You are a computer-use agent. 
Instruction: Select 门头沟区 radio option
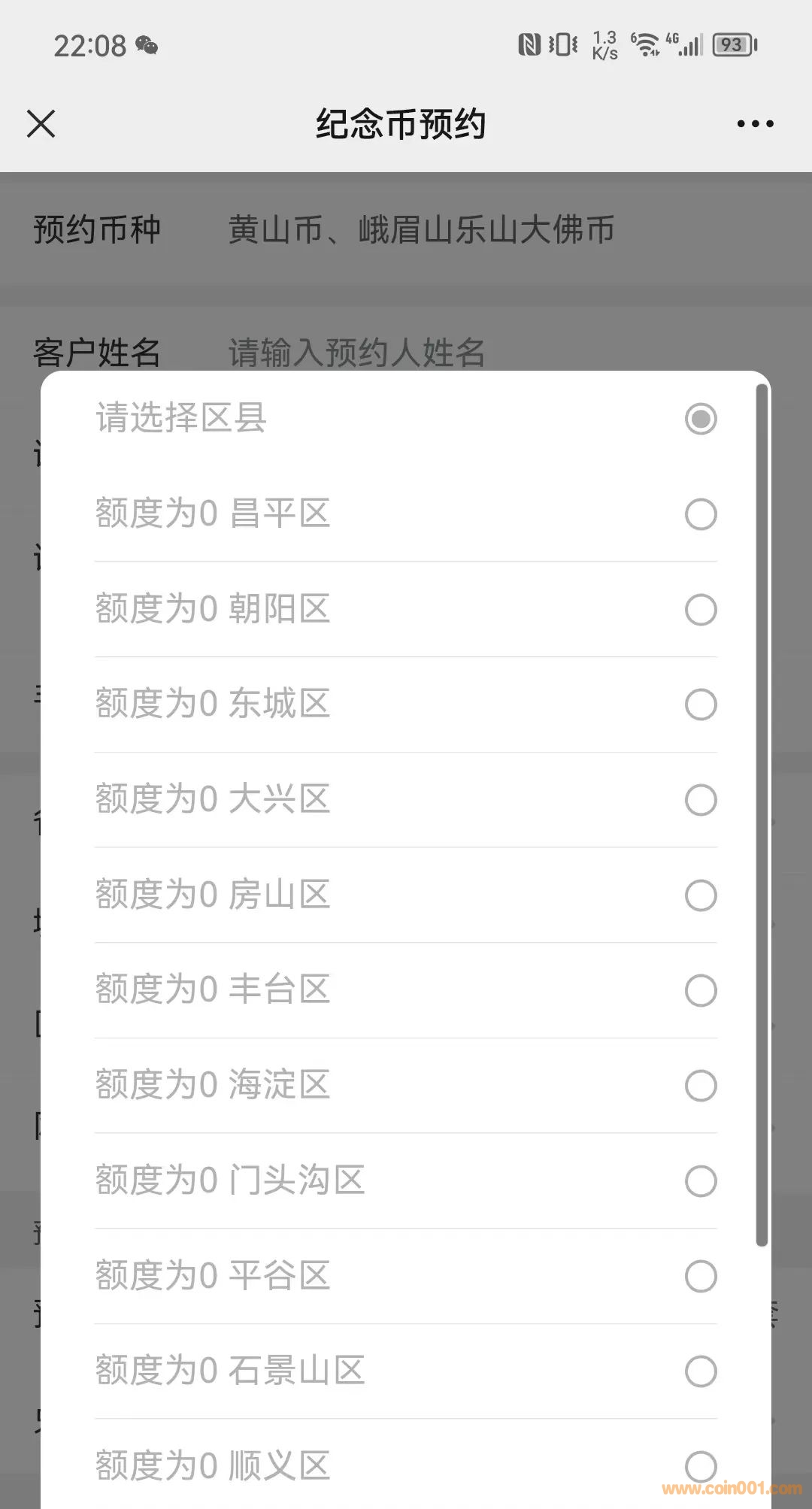pos(406,1181)
